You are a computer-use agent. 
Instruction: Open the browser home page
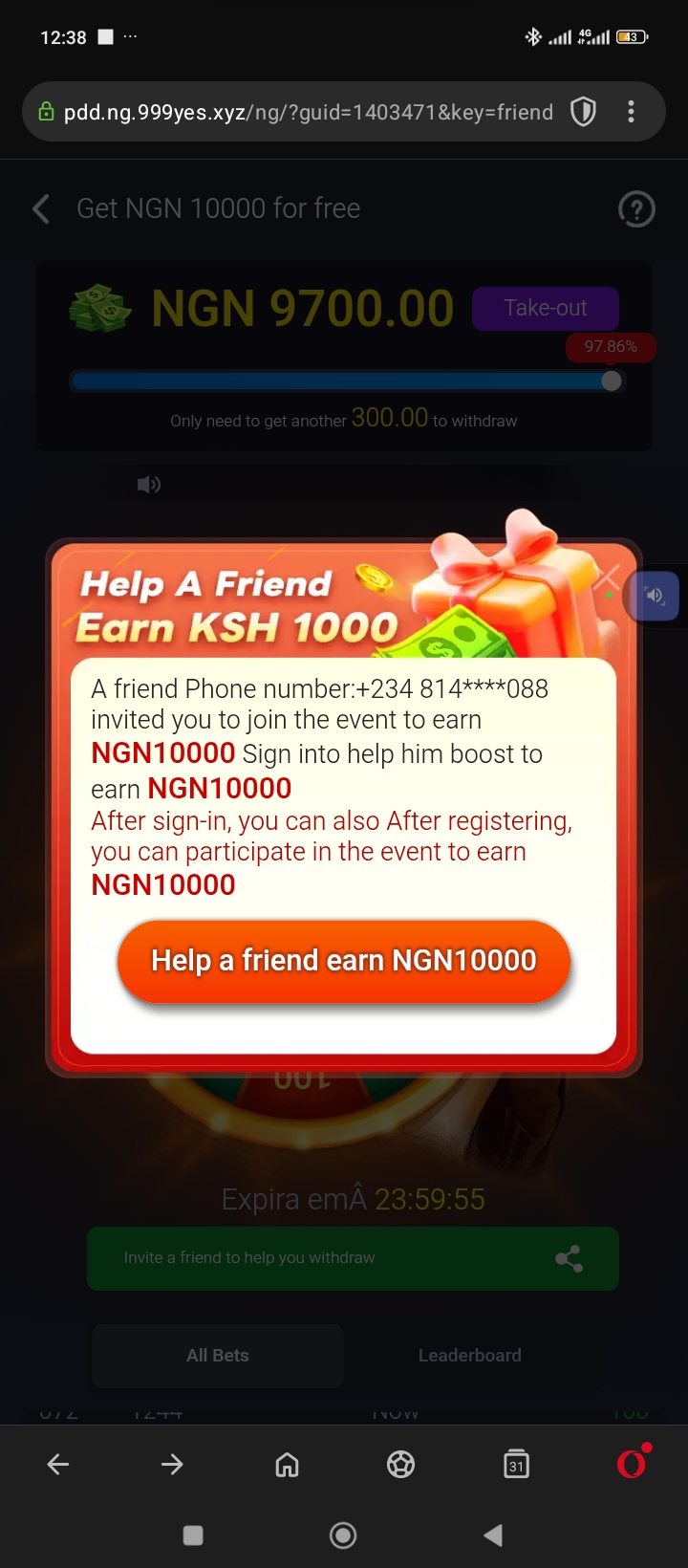tap(287, 1464)
